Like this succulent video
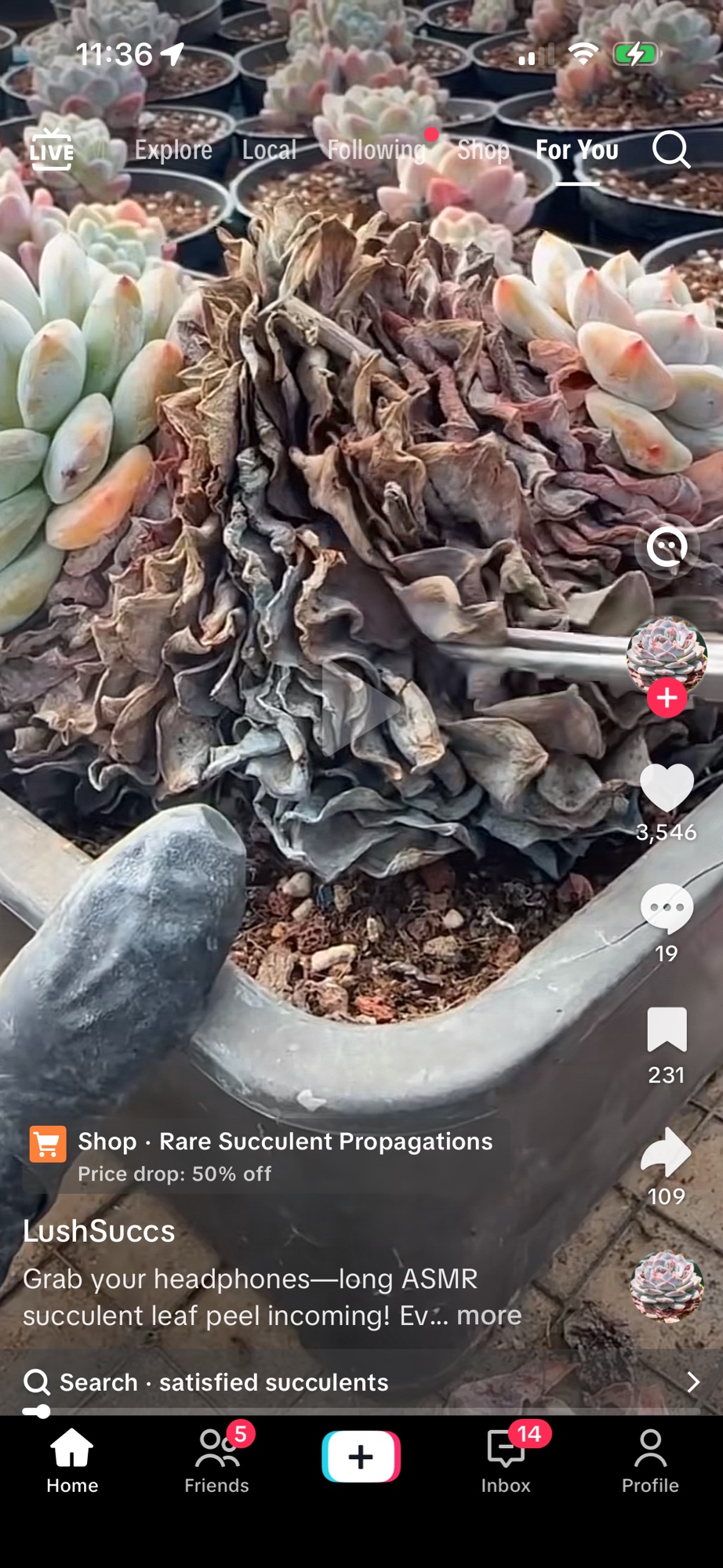This screenshot has height=1568, width=723. [x=667, y=787]
